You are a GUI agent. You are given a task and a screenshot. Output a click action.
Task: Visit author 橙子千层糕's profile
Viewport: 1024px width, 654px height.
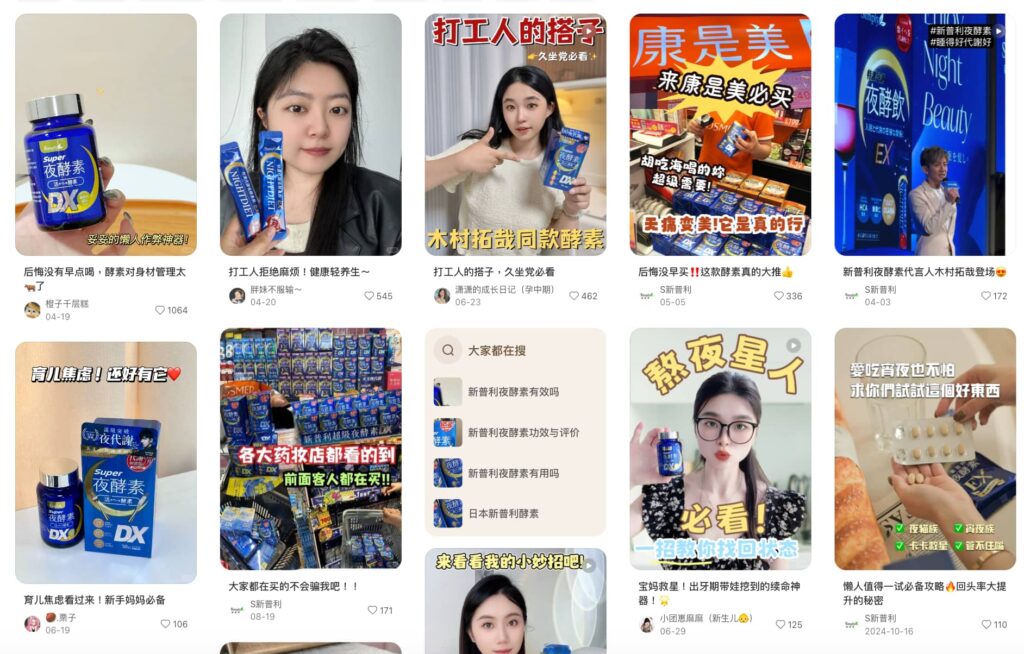66,304
